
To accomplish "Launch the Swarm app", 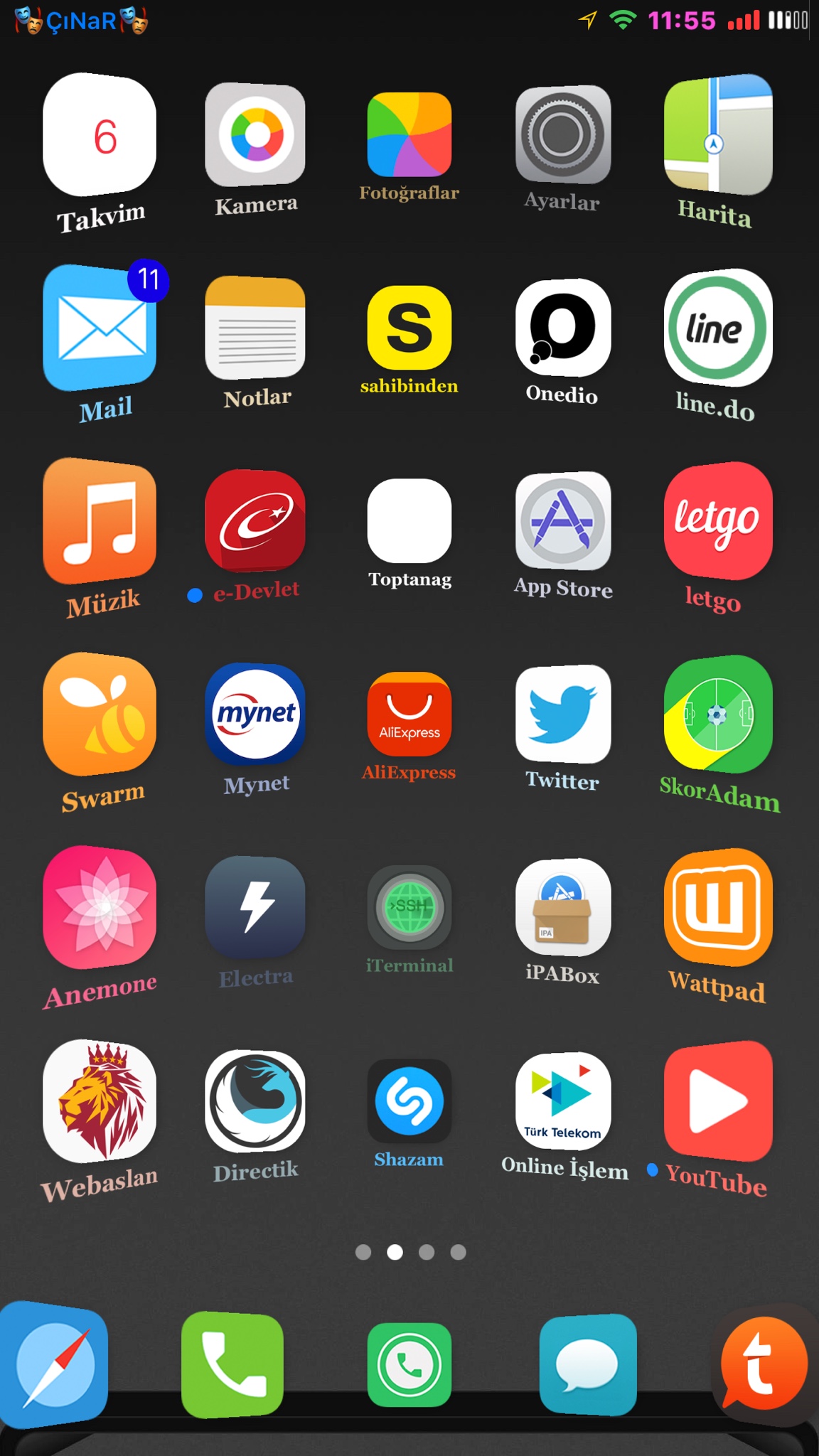I will click(x=100, y=714).
